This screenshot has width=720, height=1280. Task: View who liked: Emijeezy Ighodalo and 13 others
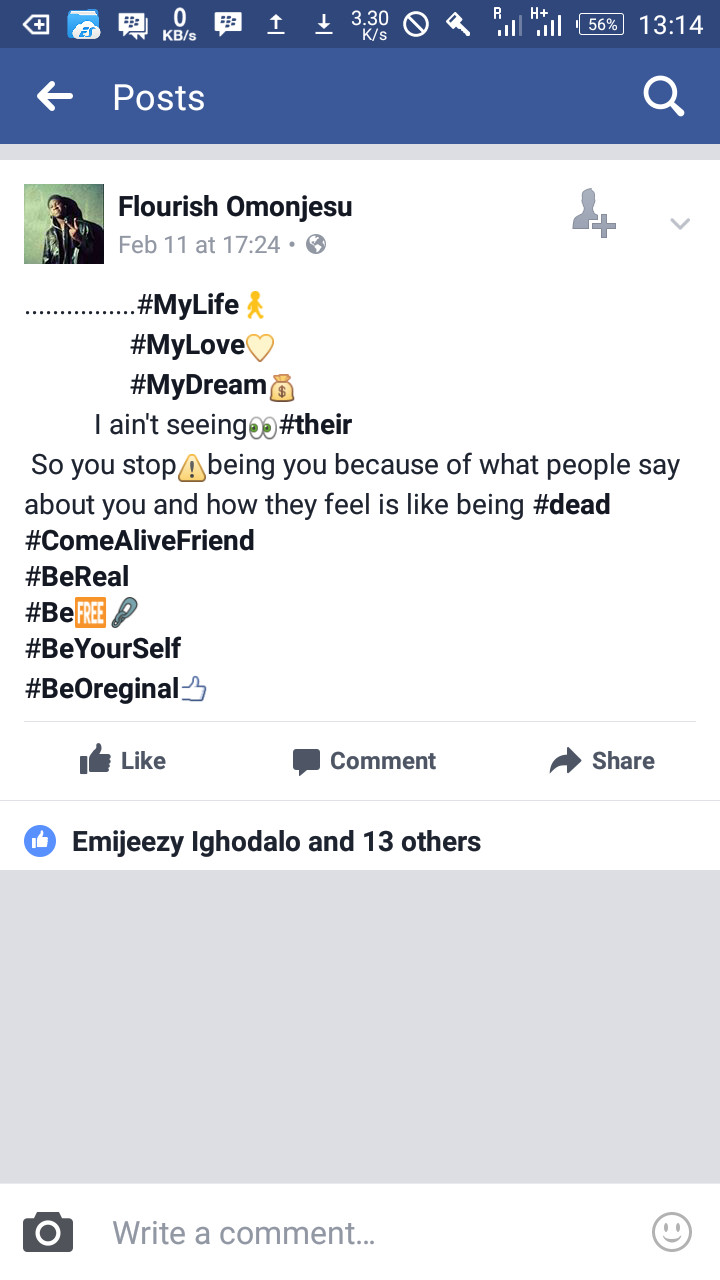click(276, 842)
